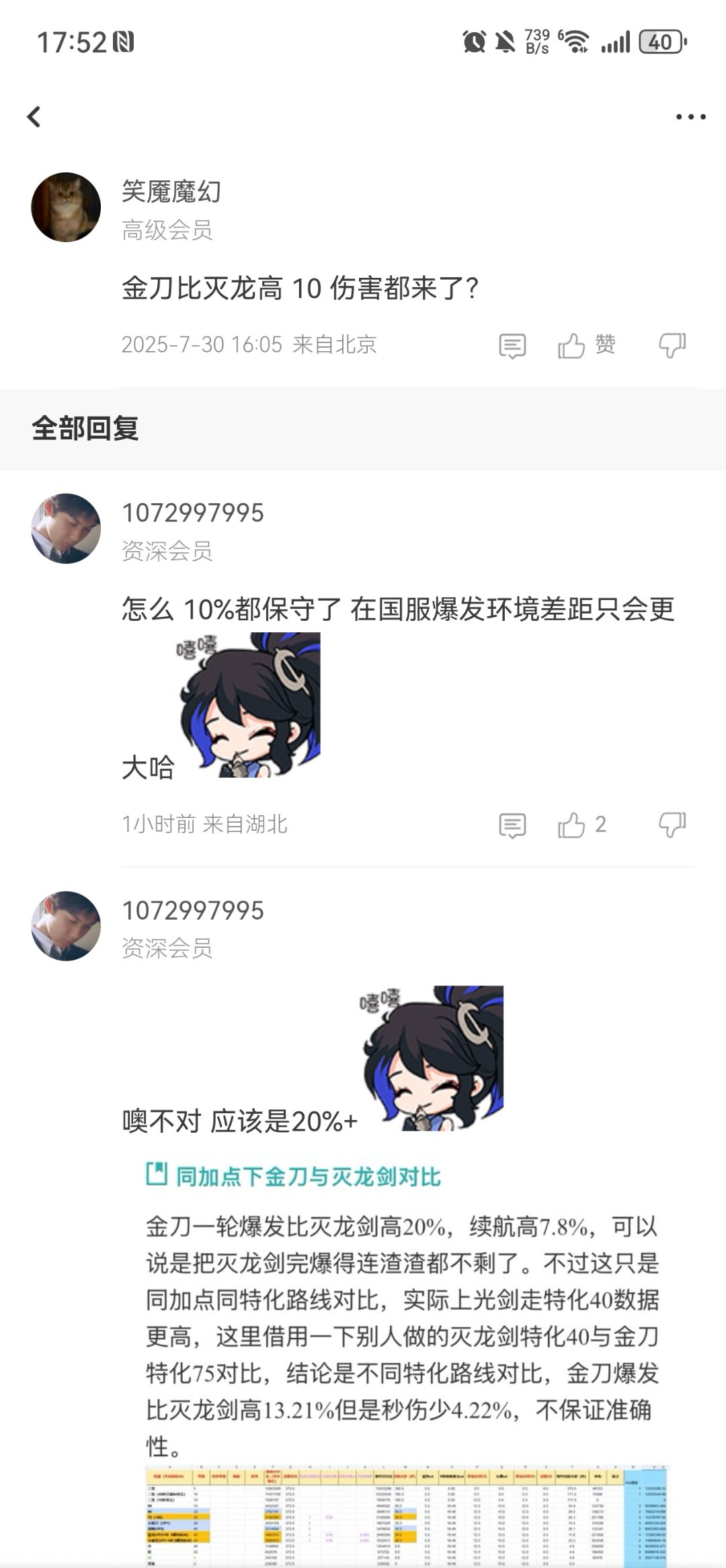This screenshot has width=726, height=1568.
Task: Open the three-dot overflow menu
Action: tap(690, 117)
